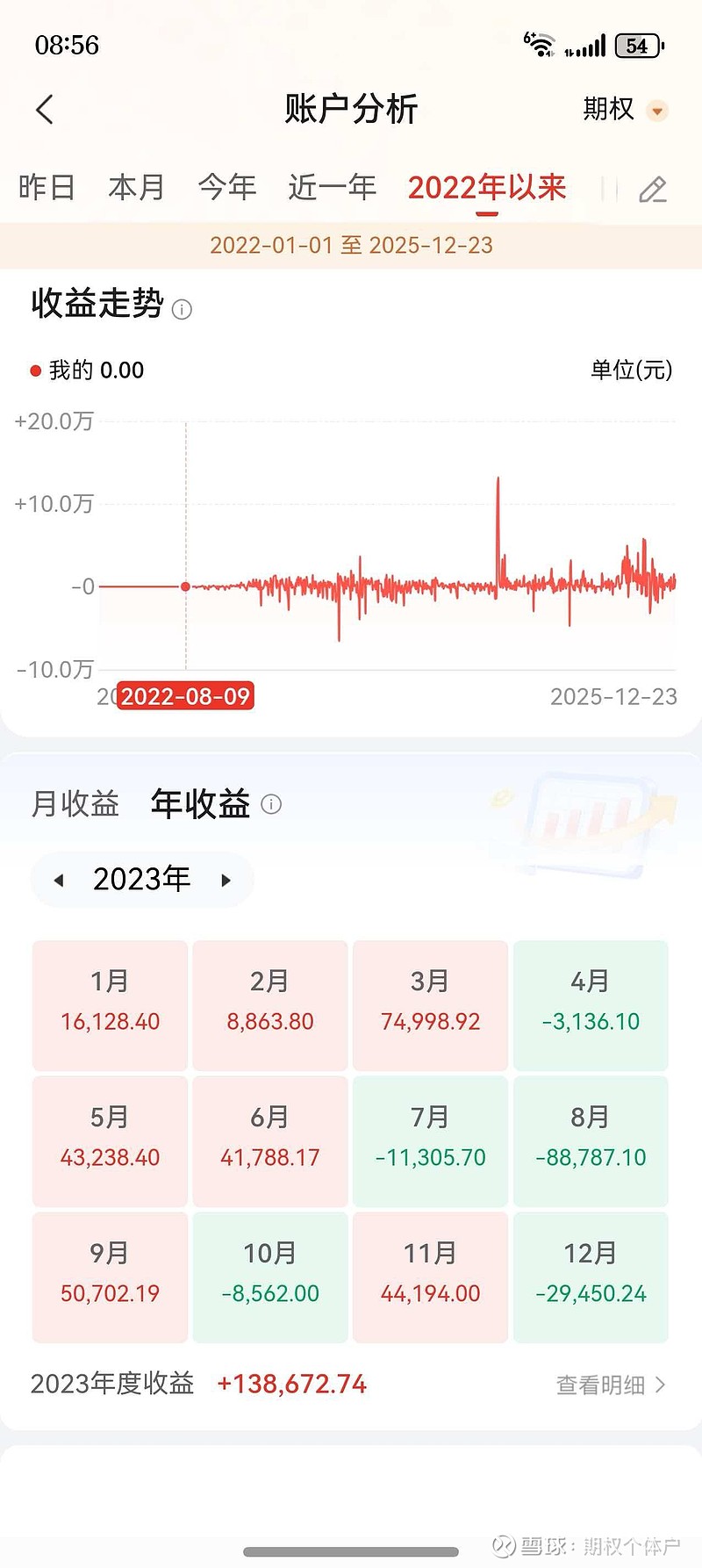Select the 2022年以来 range

(487, 187)
